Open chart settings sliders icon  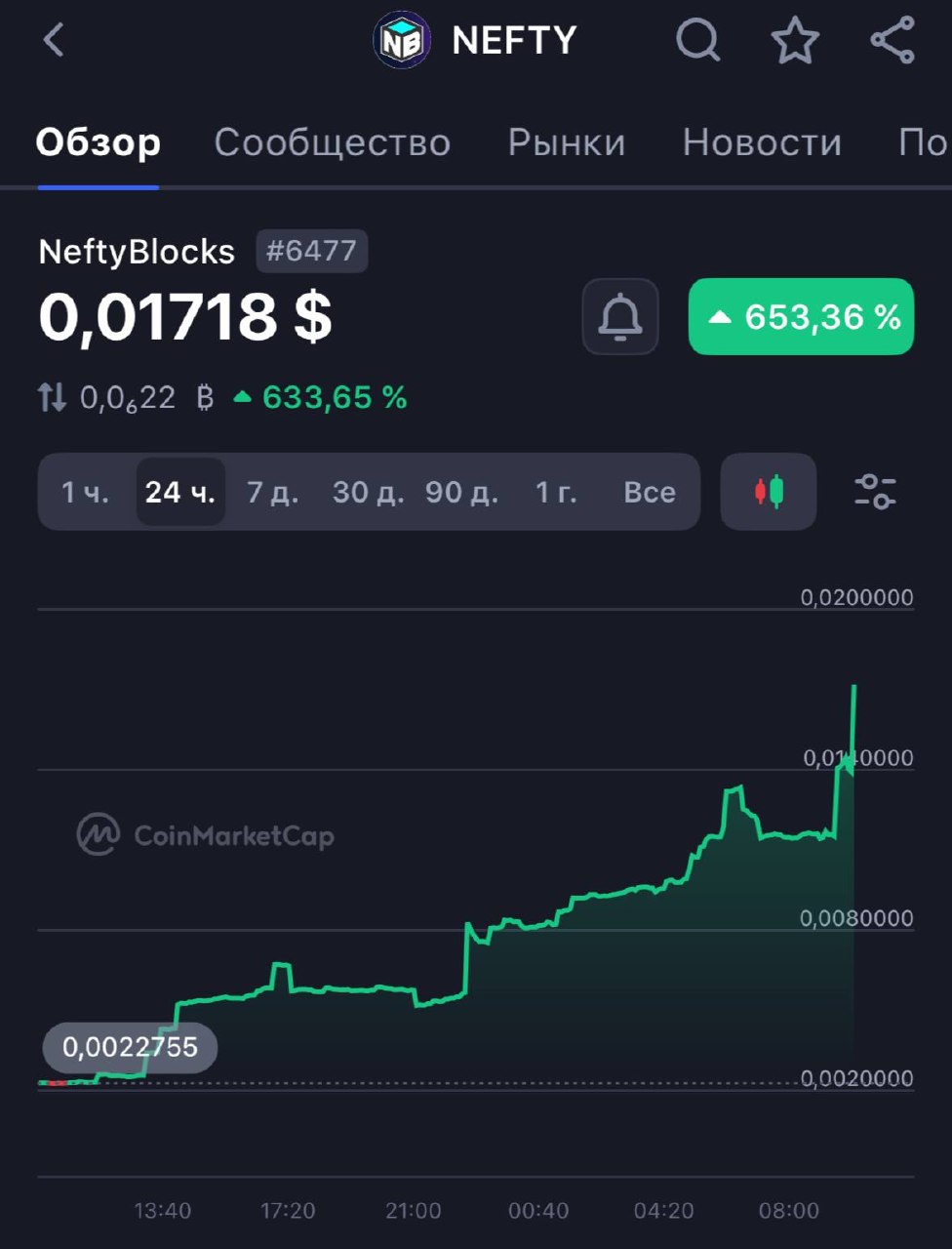pos(875,492)
